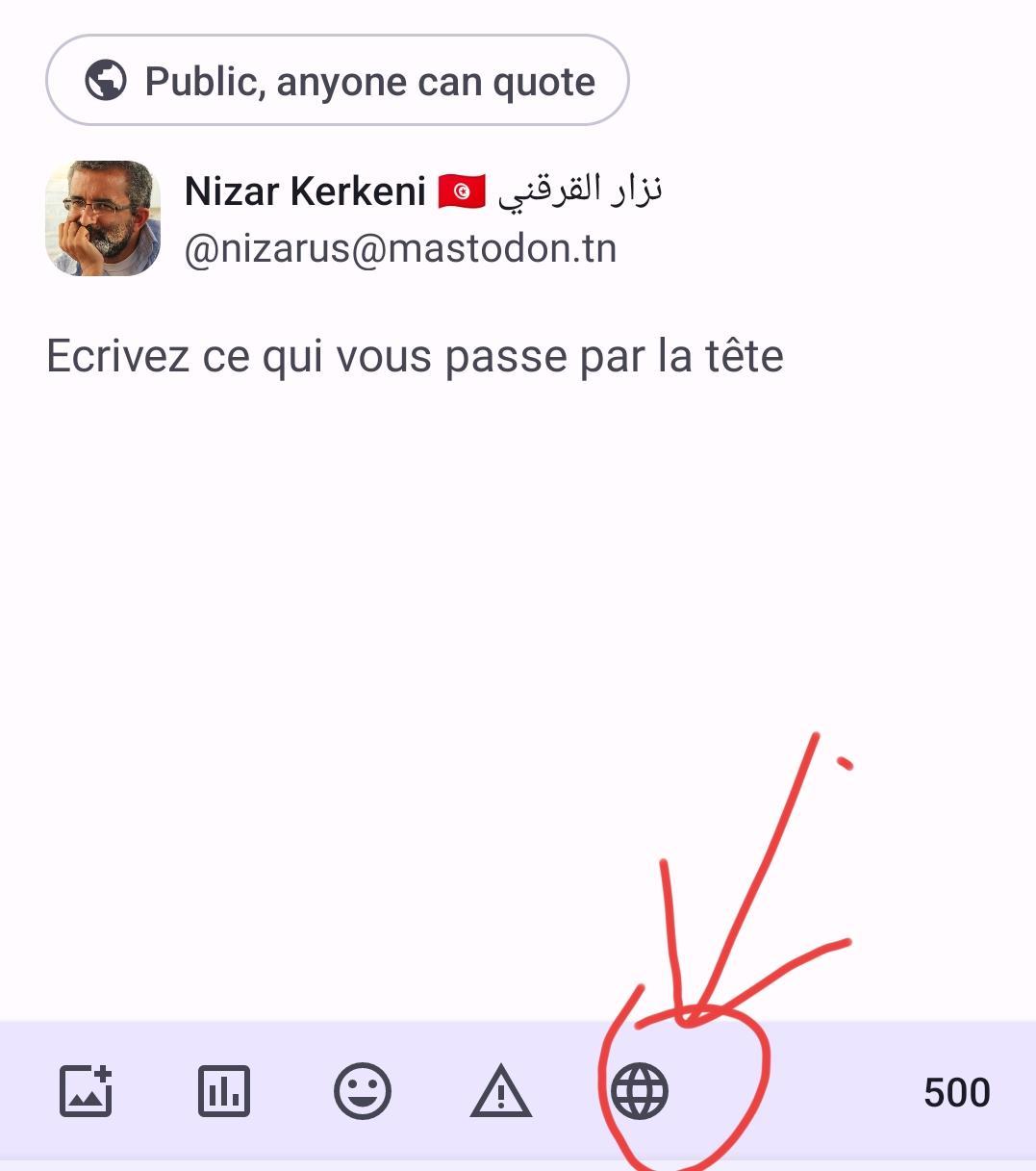1036x1171 pixels.
Task: Open the emoji picker
Action: pyautogui.click(x=363, y=1091)
